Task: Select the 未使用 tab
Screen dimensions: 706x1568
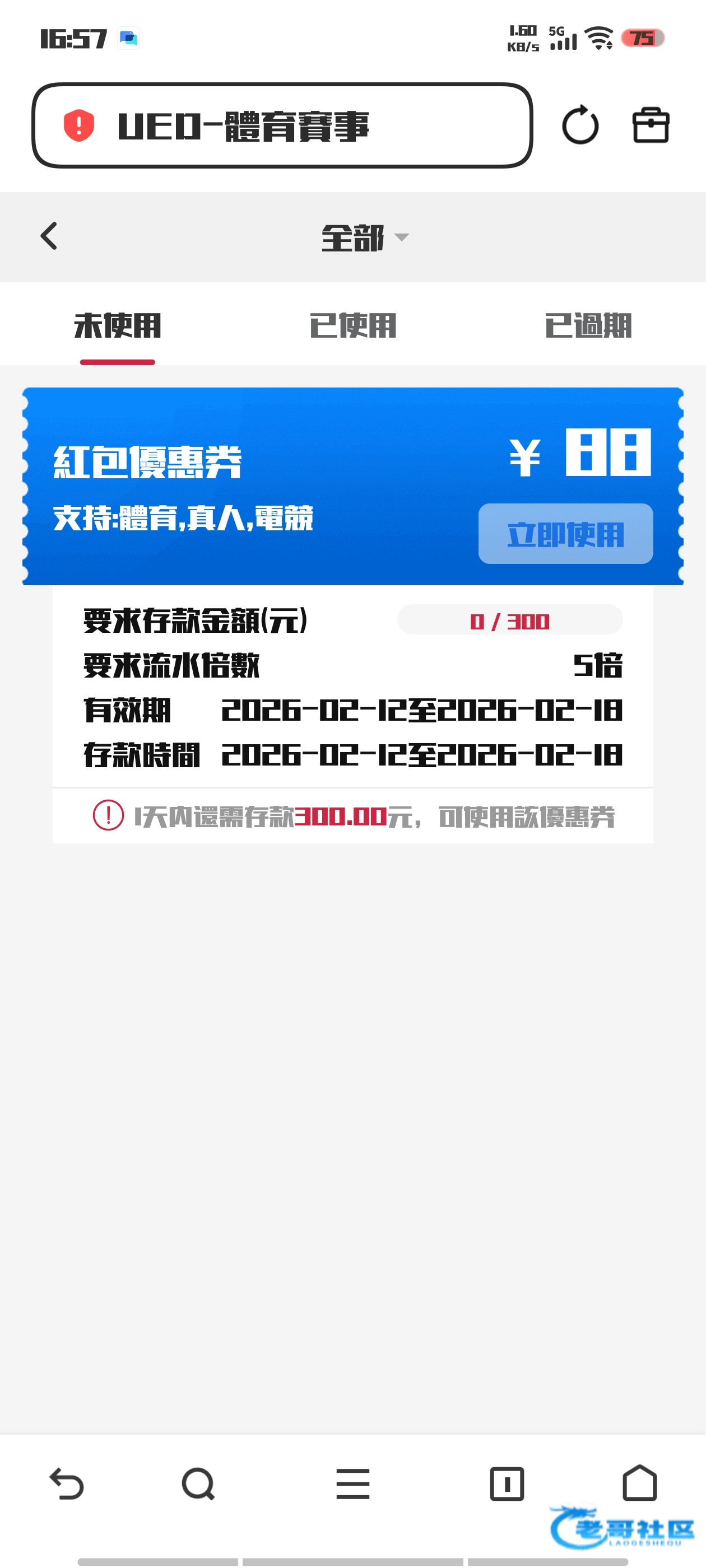Action: click(x=118, y=326)
